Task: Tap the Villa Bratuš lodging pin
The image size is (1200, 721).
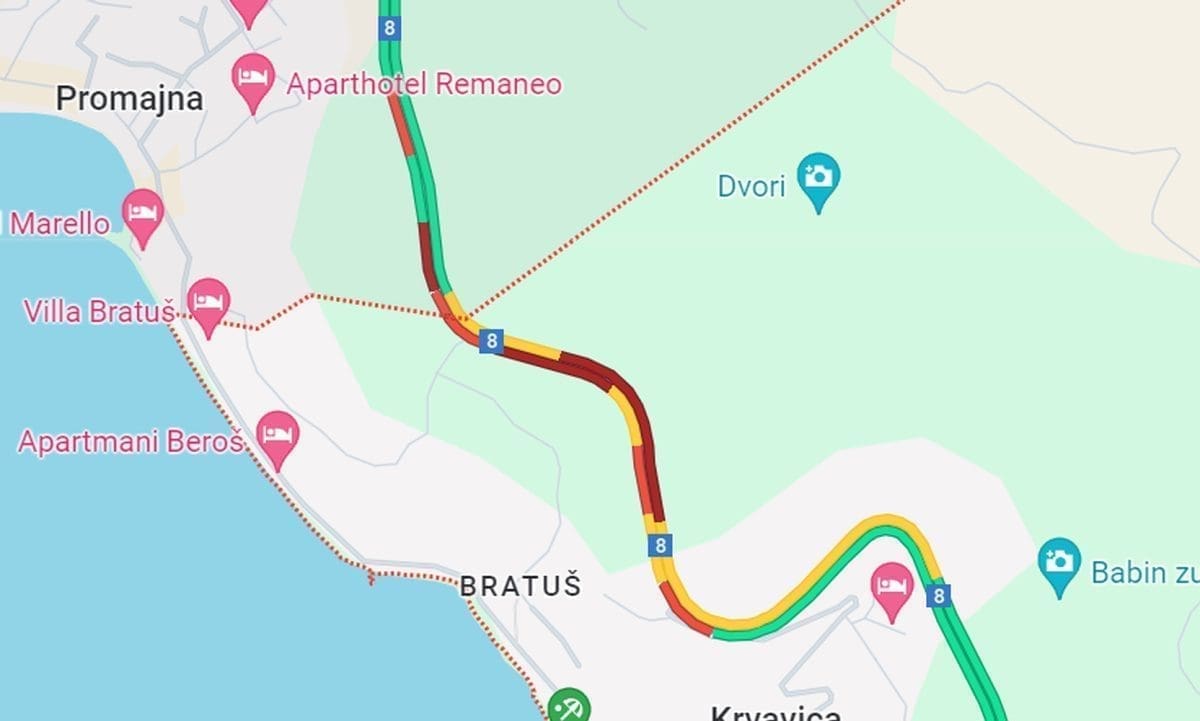Action: 209,304
